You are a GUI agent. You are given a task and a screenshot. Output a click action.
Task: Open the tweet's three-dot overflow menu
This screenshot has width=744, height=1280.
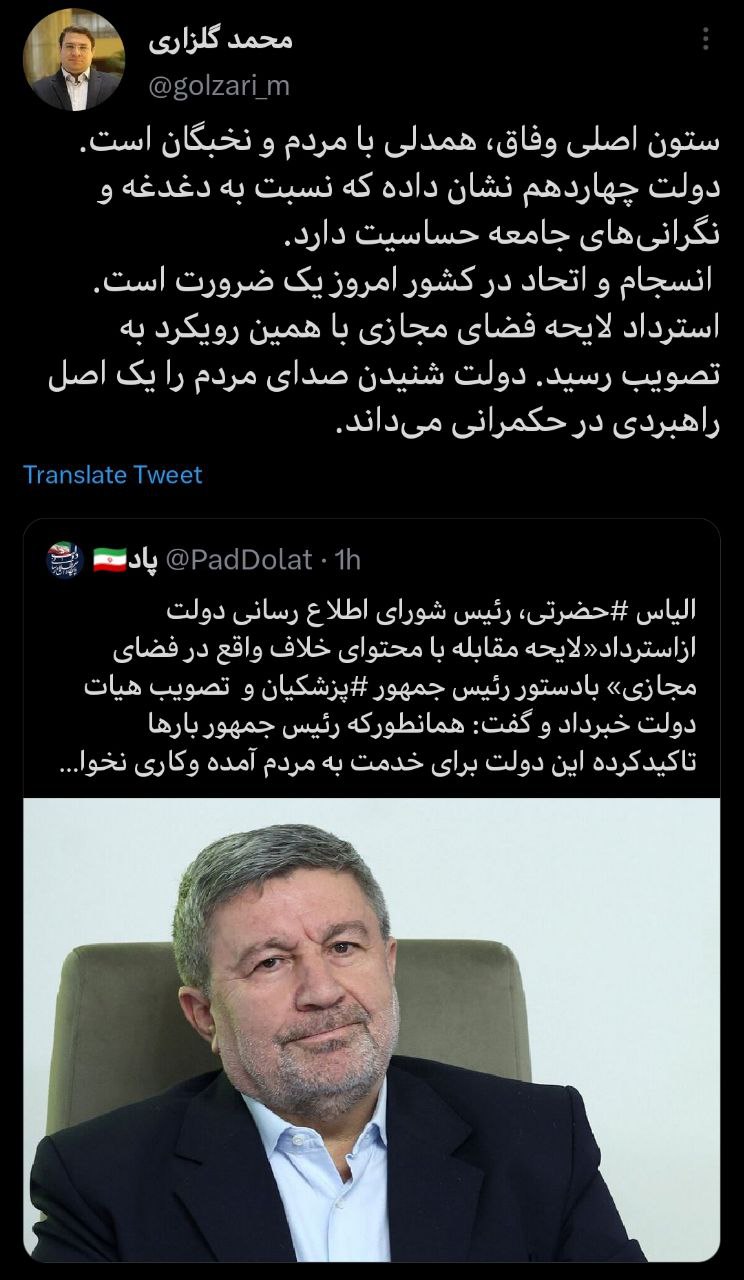pos(706,40)
